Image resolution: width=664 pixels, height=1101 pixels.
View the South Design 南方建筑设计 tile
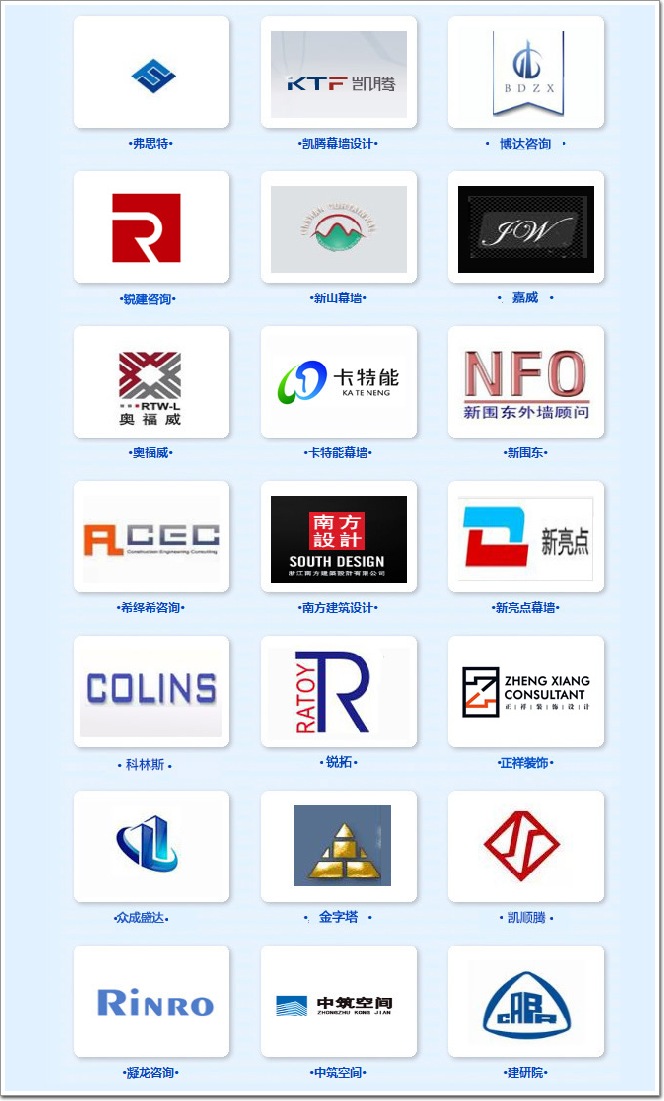(x=338, y=537)
